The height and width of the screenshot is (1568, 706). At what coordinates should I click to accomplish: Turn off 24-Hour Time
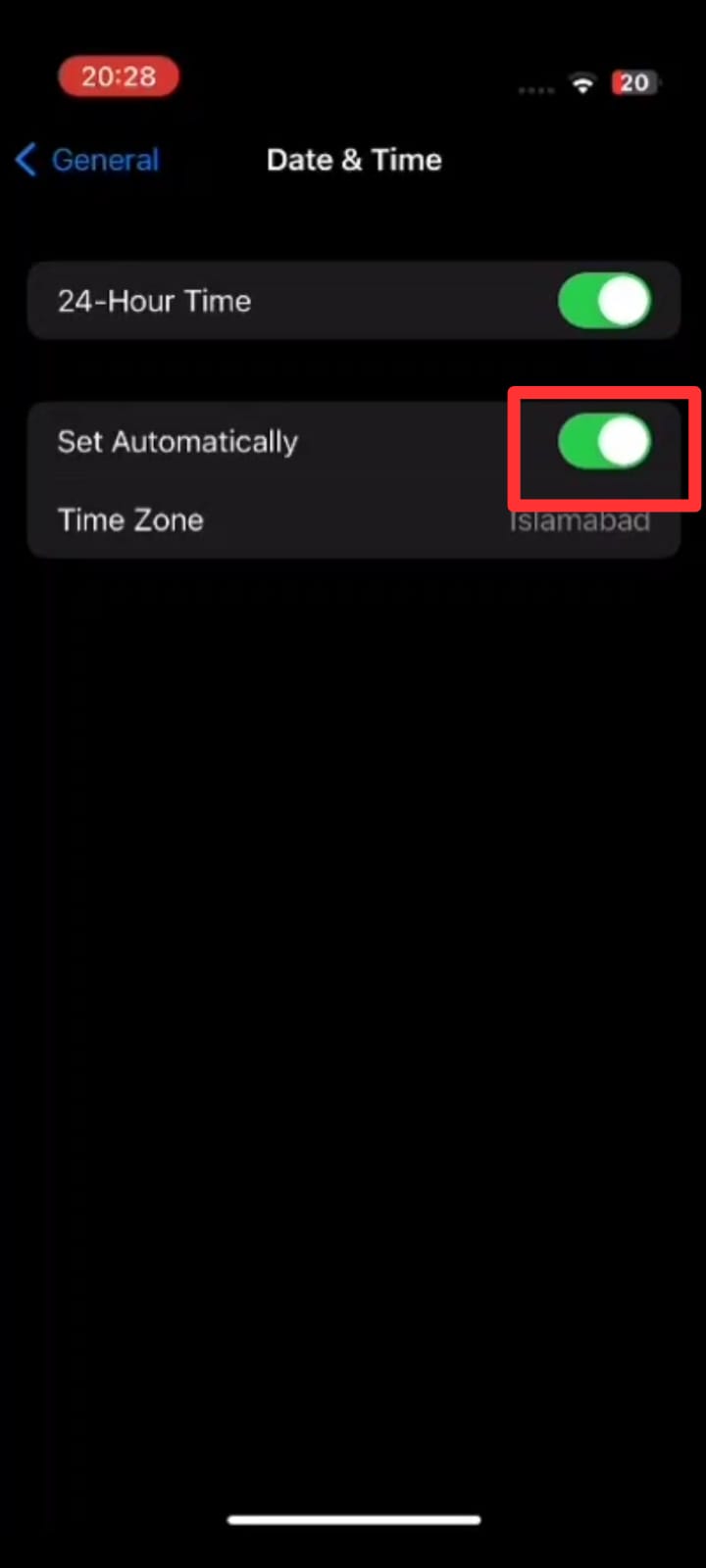click(x=604, y=301)
